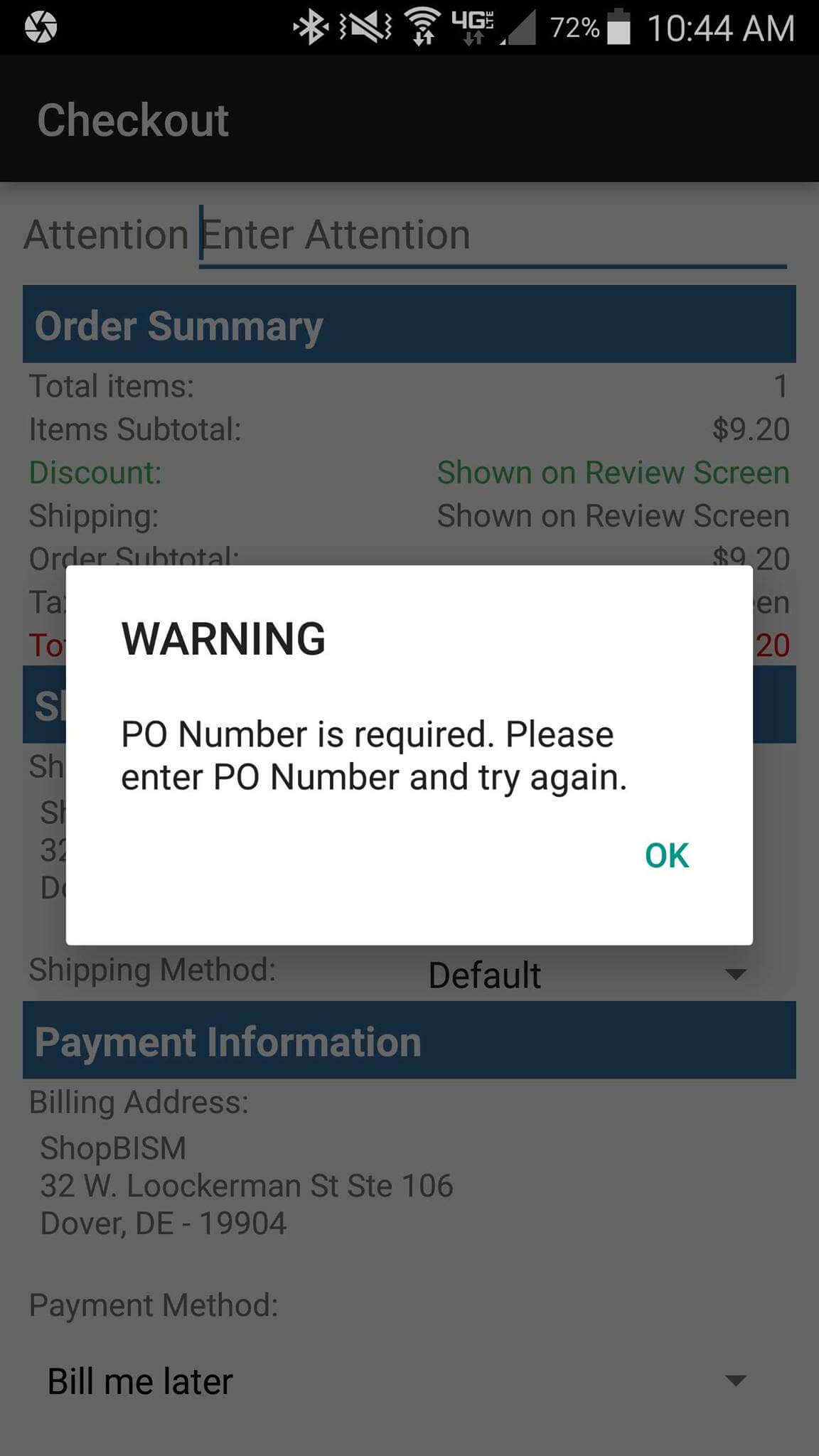Dismiss the warning with OK
The height and width of the screenshot is (1456, 819).
666,855
